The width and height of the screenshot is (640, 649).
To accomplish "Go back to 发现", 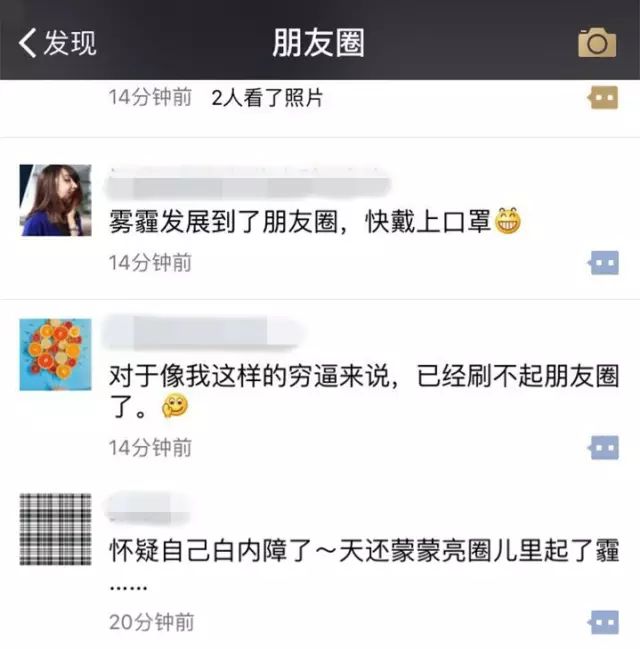I will click(x=58, y=43).
